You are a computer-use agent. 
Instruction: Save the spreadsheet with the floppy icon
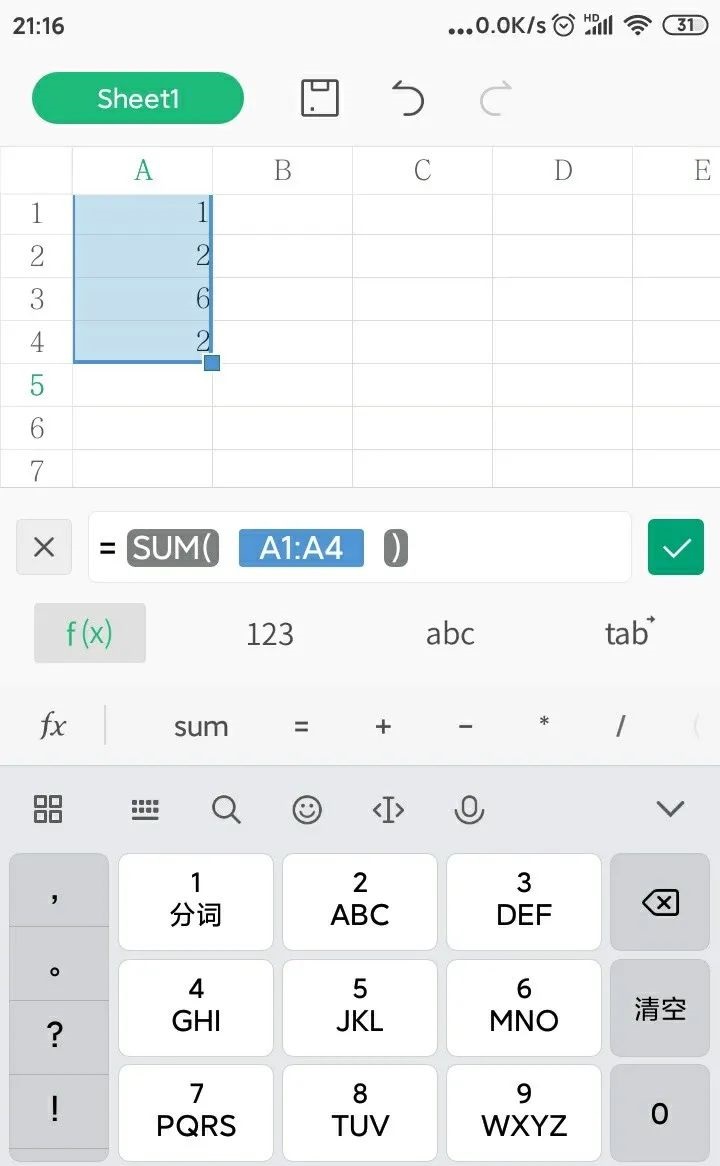click(320, 98)
